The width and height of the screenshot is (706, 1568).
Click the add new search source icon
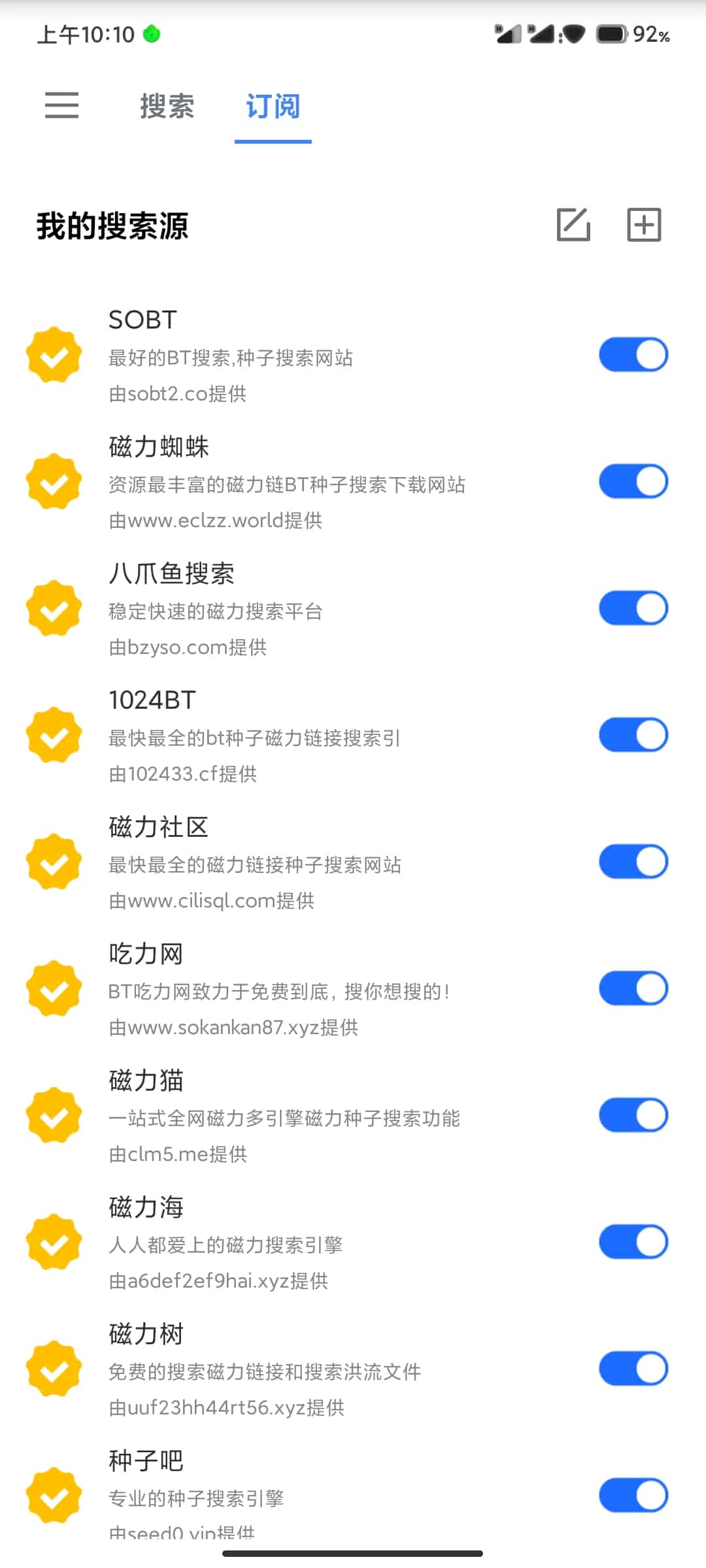[643, 225]
